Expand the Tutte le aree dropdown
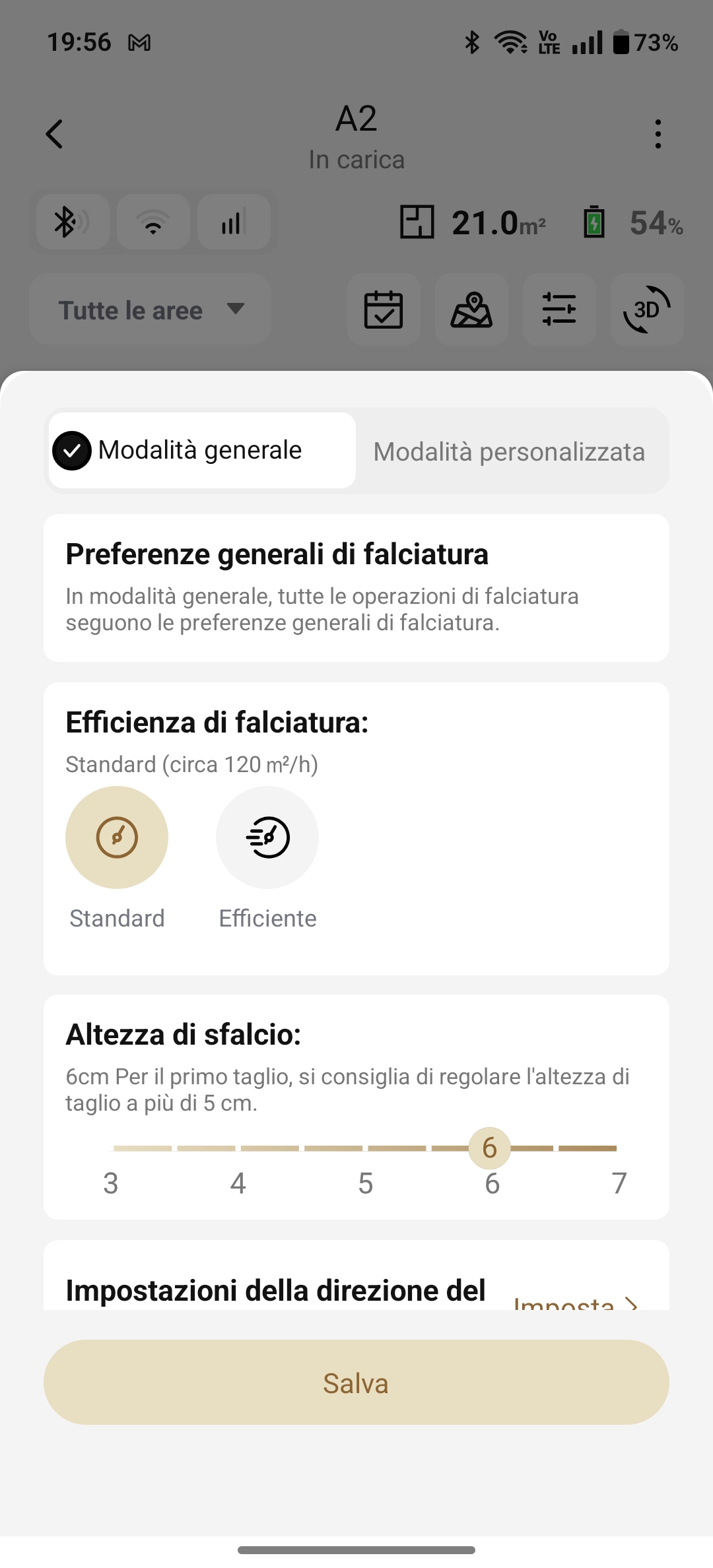Screen dimensions: 713x1568 point(151,310)
